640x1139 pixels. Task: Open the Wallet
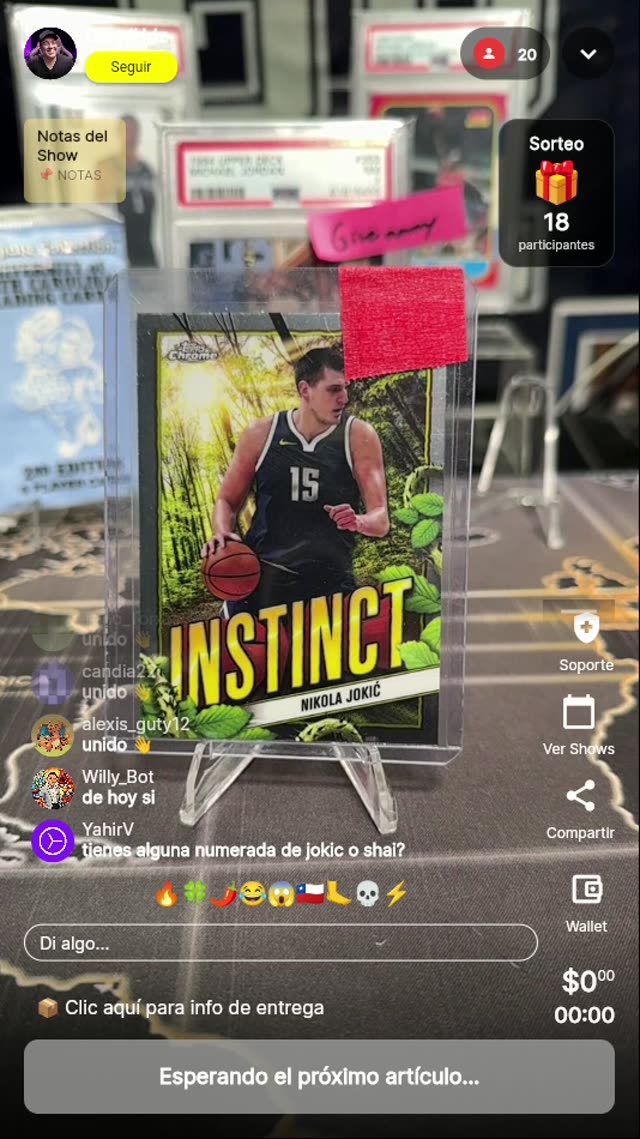tap(586, 900)
